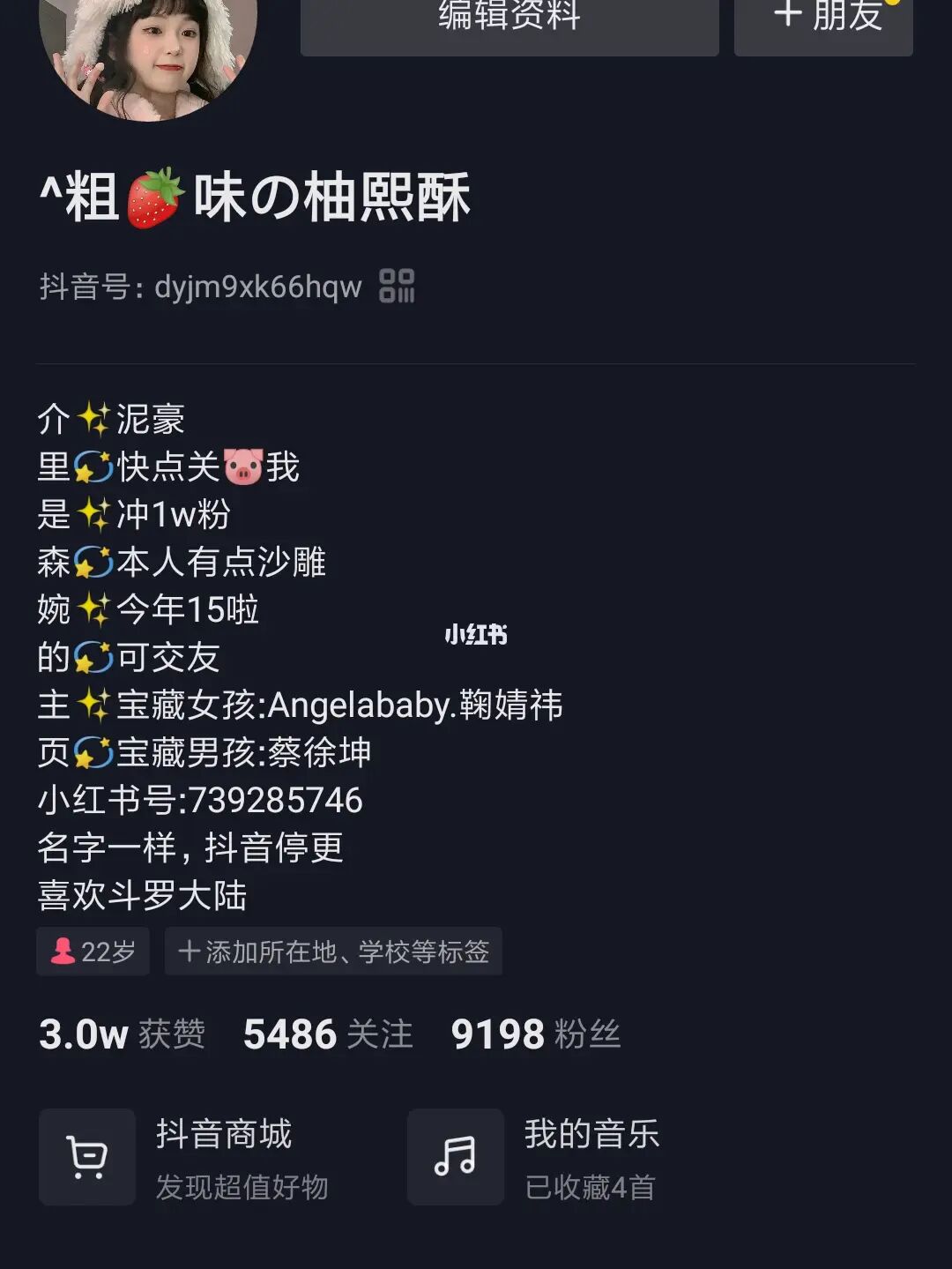Open the 9198 粉丝 followers list
Image resolution: width=952 pixels, height=1269 pixels.
tap(535, 1034)
